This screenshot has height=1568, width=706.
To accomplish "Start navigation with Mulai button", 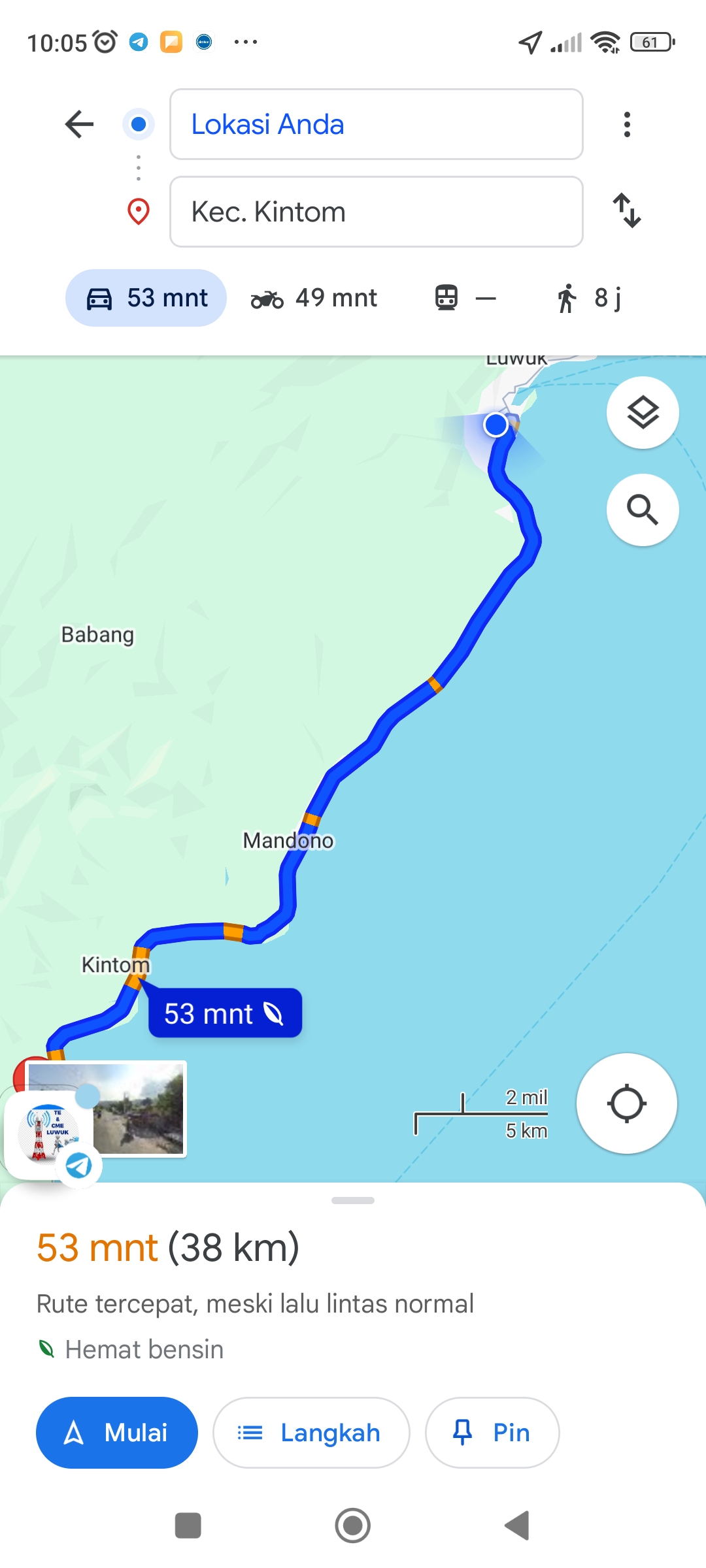I will click(117, 1433).
